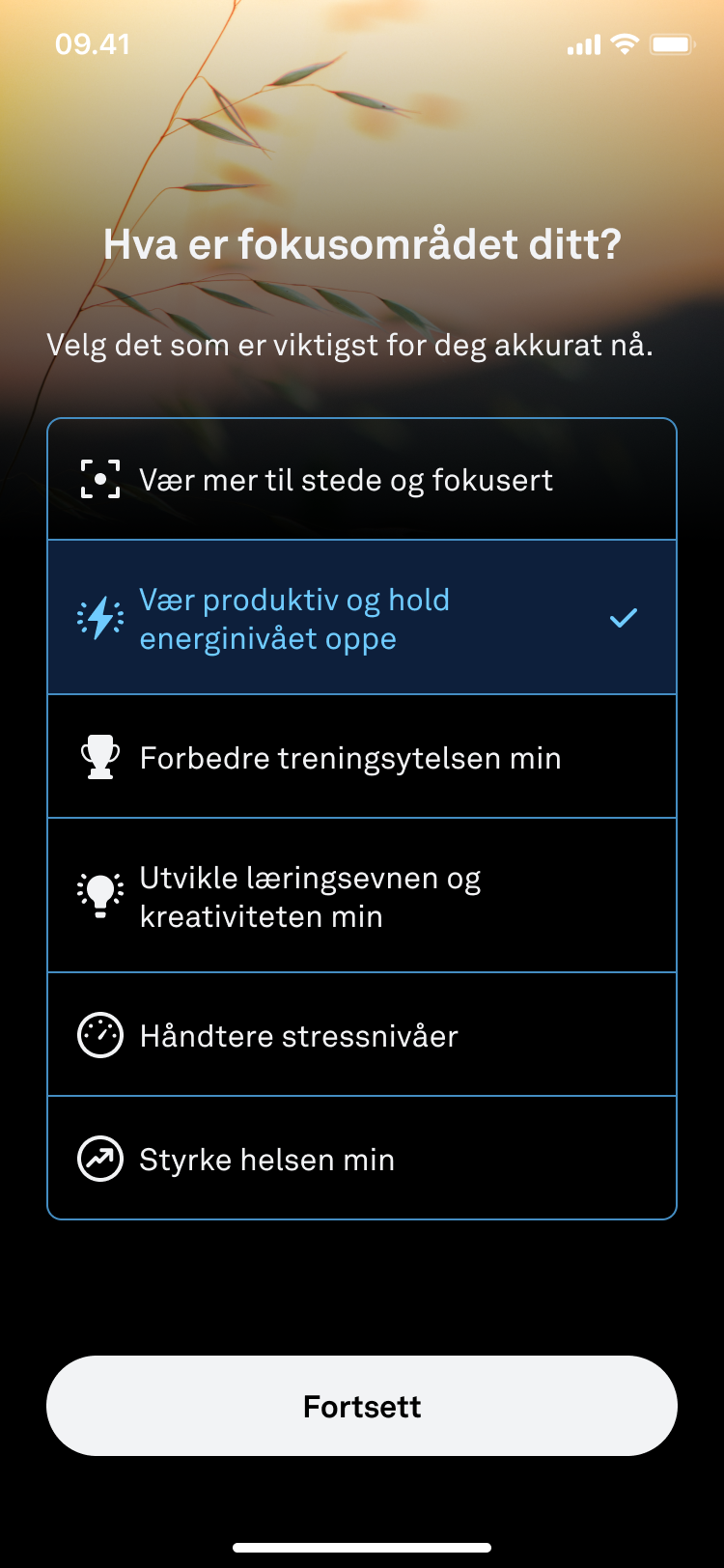Pick "Utvikle læringsevnen og kreativiteten min"

(362, 896)
